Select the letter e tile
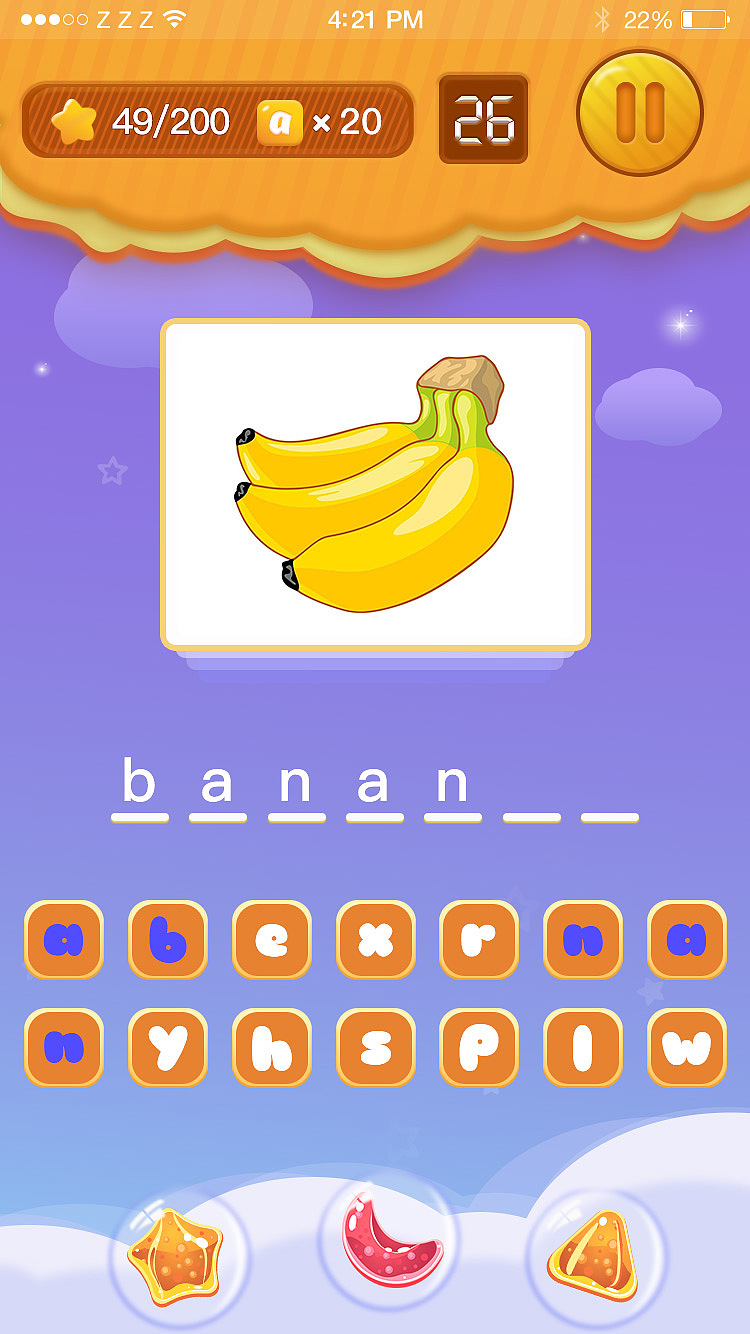750x1334 pixels. (x=272, y=939)
